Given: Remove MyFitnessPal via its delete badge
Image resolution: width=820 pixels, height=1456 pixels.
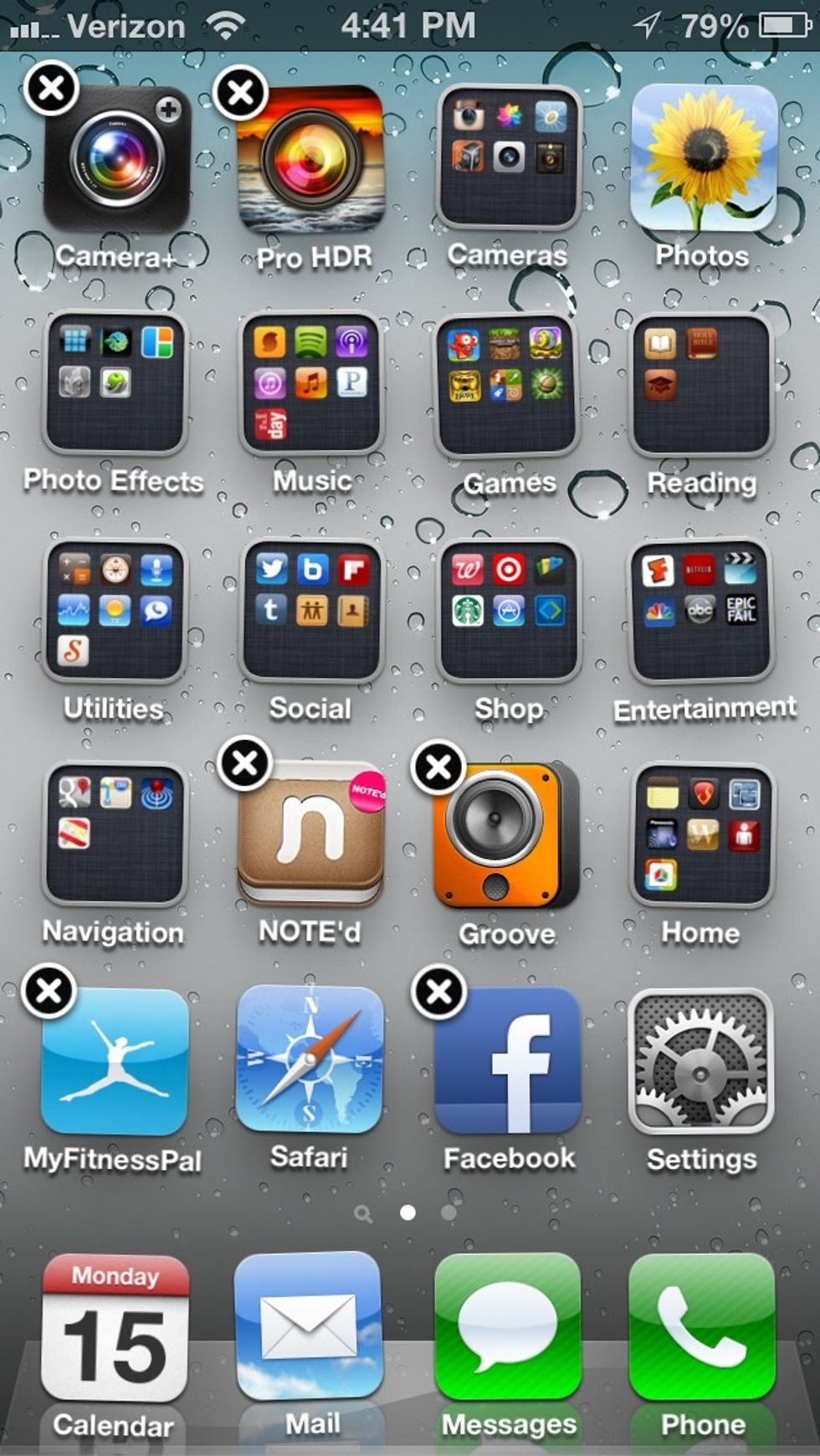Looking at the screenshot, I should point(50,991).
